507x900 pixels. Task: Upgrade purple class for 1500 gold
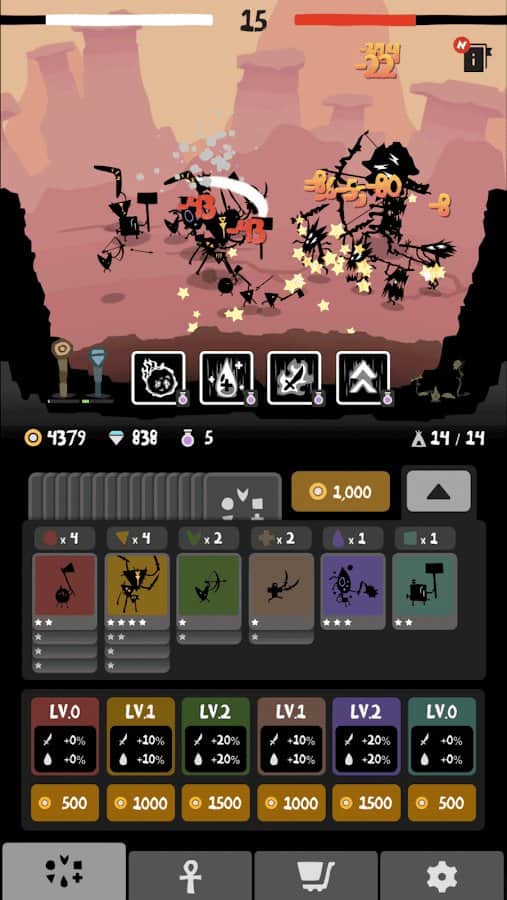tap(366, 802)
